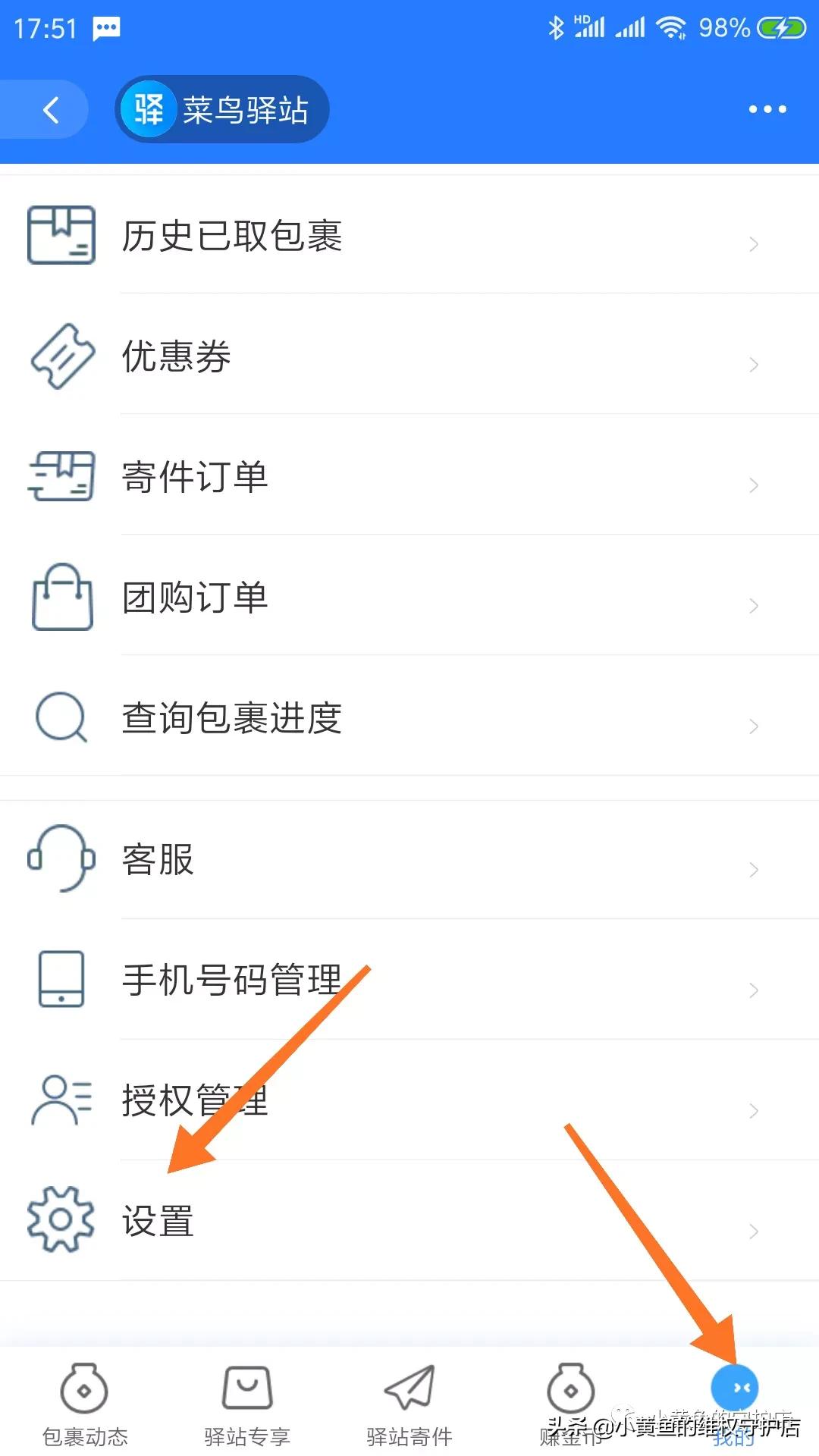This screenshot has width=819, height=1456.
Task: Click the magnifier icon for 查询包裹进度
Action: click(x=61, y=718)
